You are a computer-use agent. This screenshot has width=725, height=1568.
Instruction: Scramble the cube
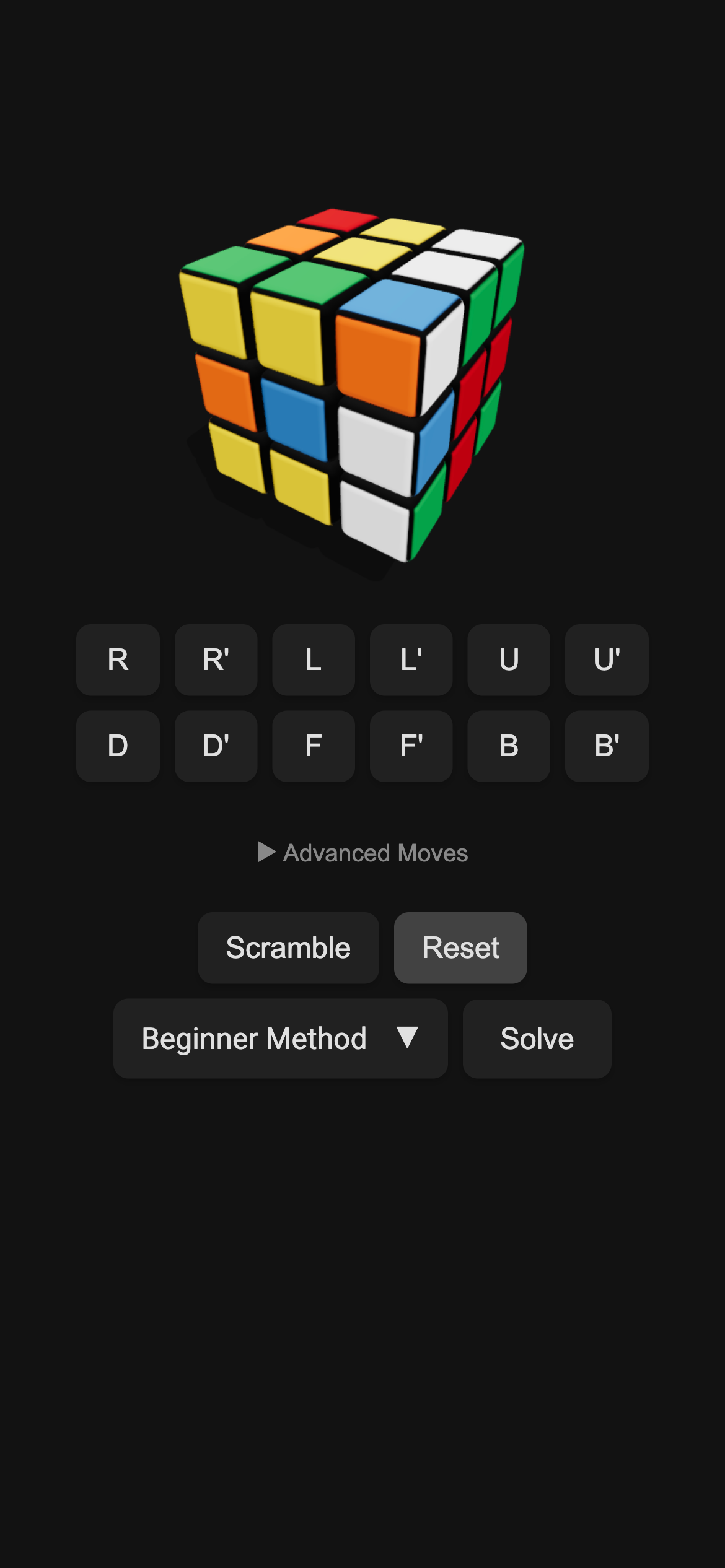click(x=288, y=947)
